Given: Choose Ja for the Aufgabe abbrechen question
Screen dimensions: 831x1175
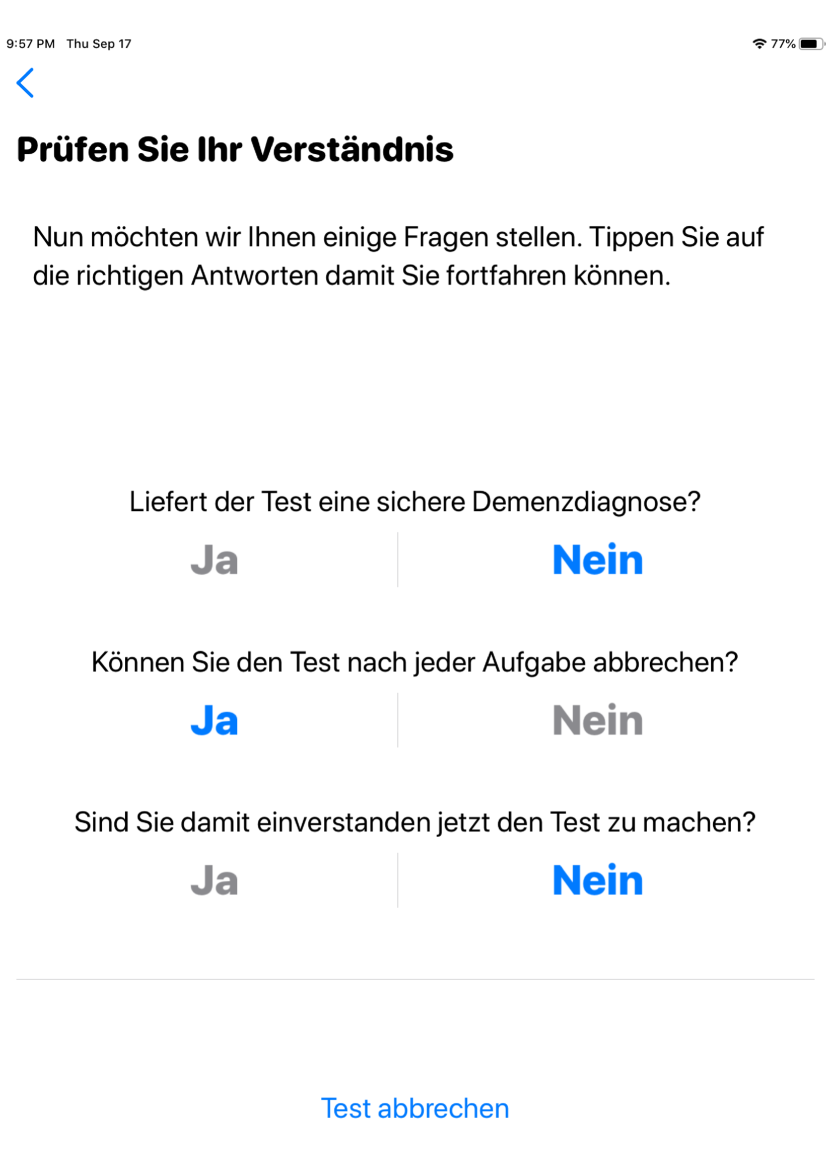Looking at the screenshot, I should [214, 720].
